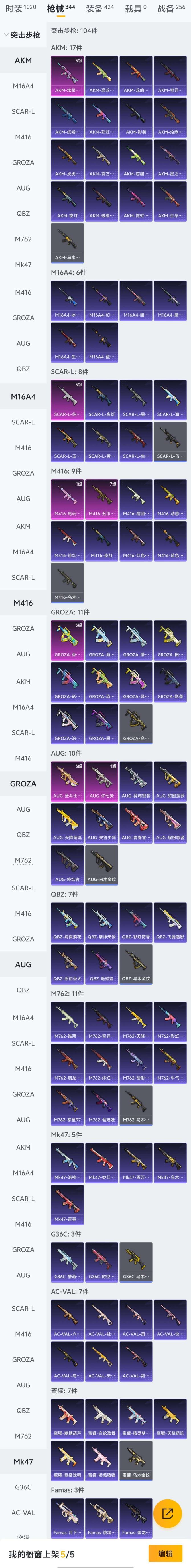The height and width of the screenshot is (1568, 191).
Task: Tap the 编辑 button
Action: pos(165,1553)
